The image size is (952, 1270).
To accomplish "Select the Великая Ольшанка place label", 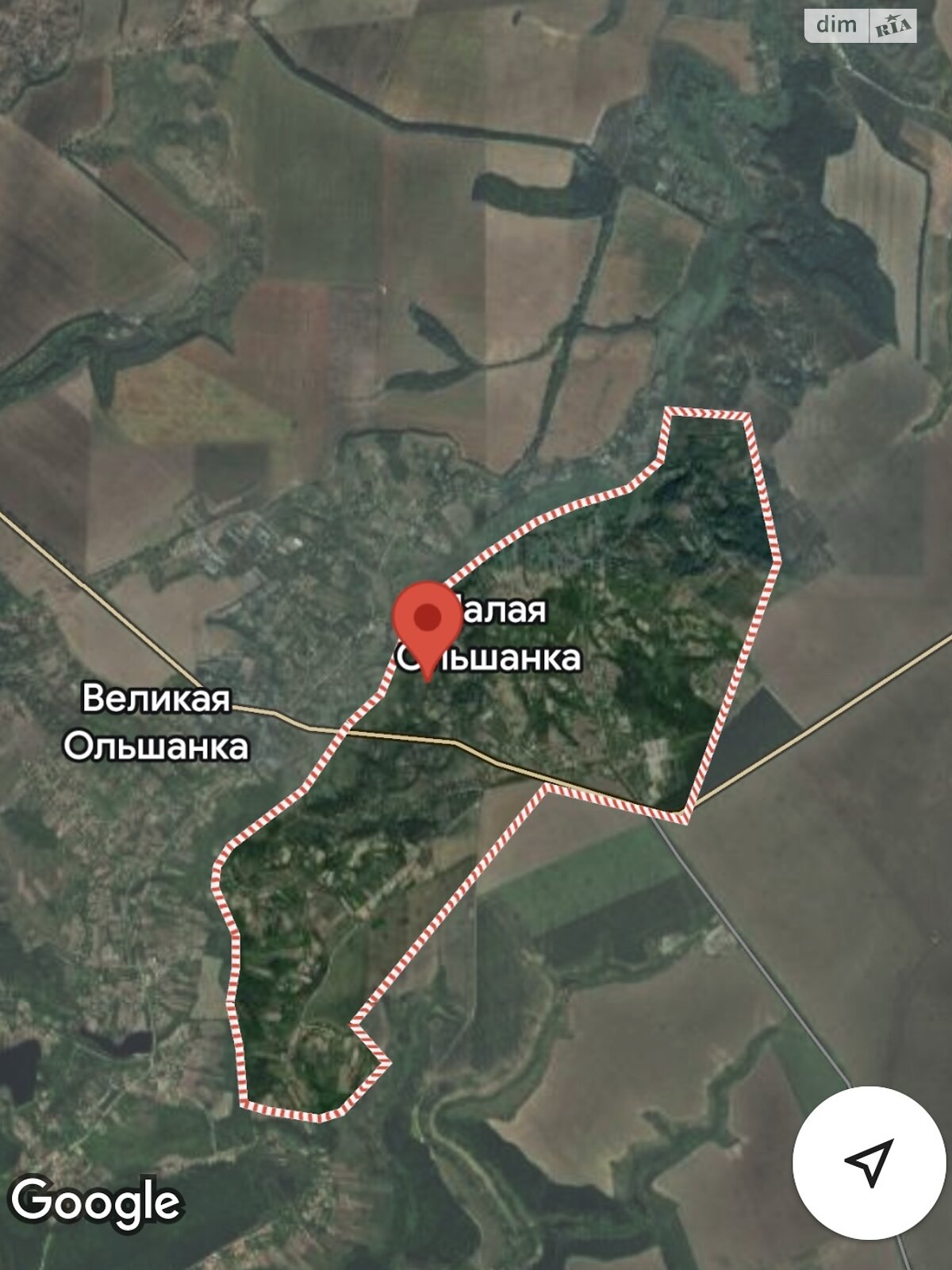I will (x=156, y=722).
